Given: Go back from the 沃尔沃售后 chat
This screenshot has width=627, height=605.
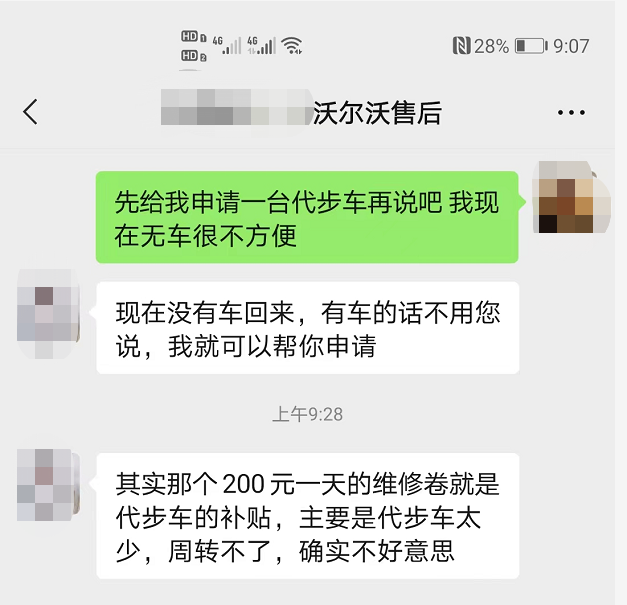Looking at the screenshot, I should (31, 112).
